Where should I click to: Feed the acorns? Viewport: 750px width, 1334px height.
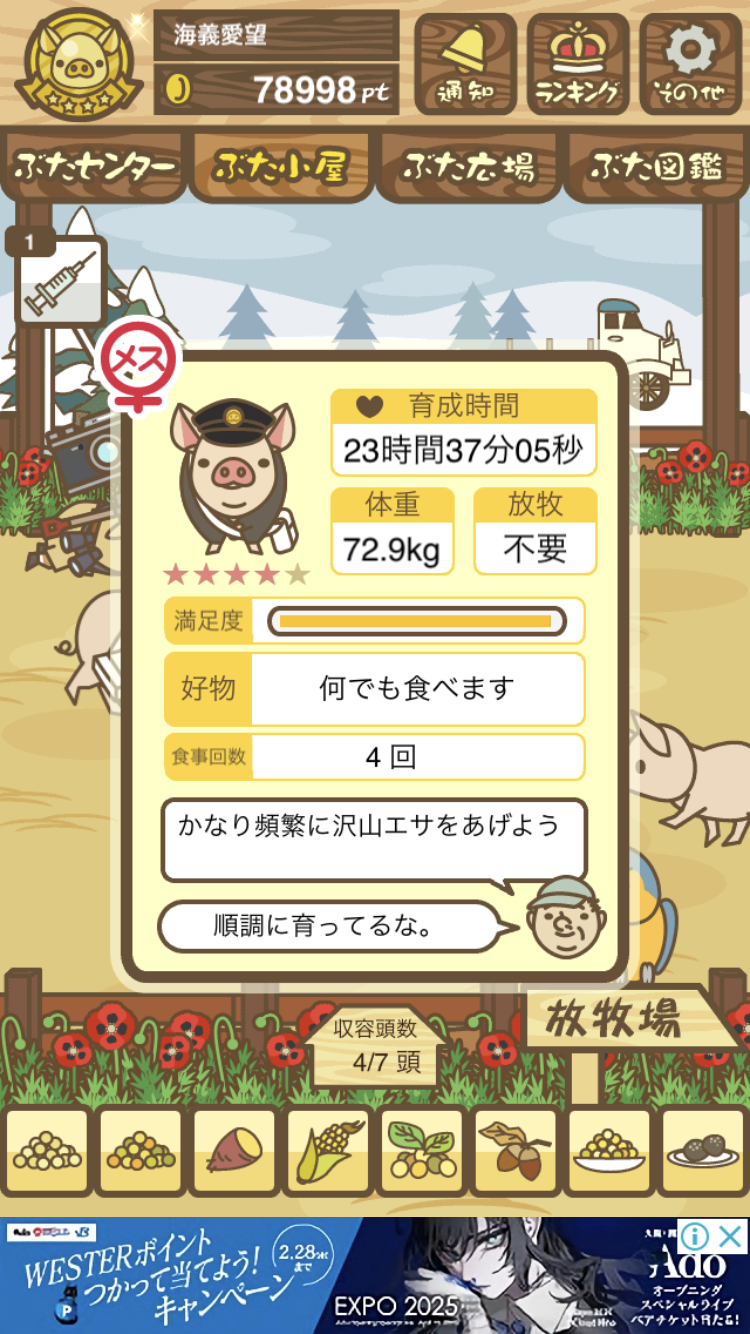point(515,1152)
